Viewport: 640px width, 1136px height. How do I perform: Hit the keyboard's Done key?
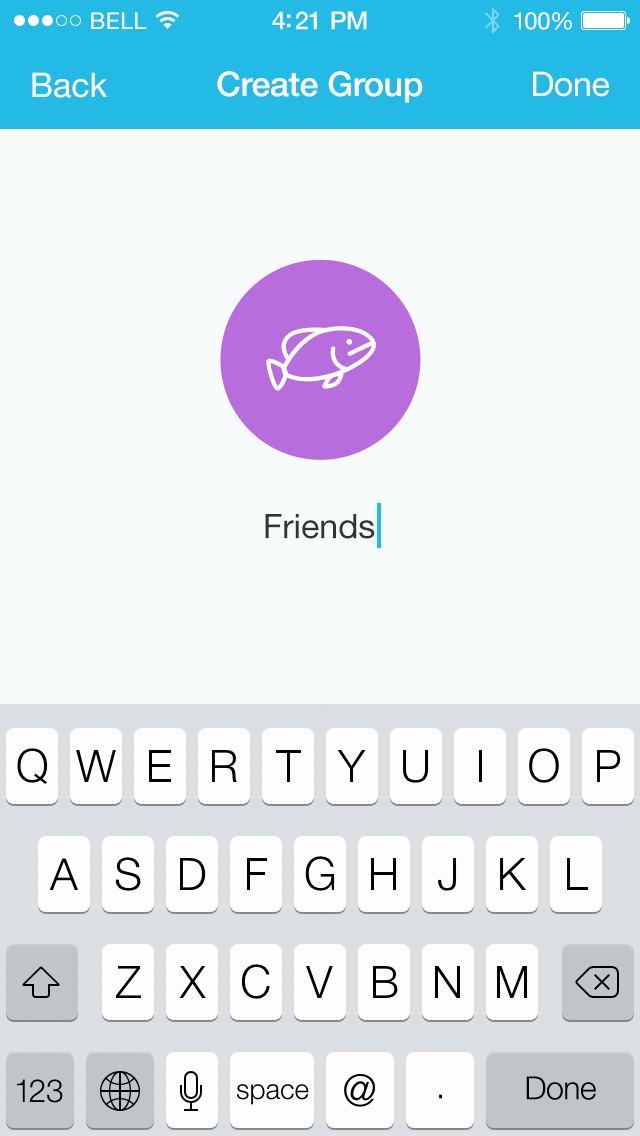coord(560,1090)
